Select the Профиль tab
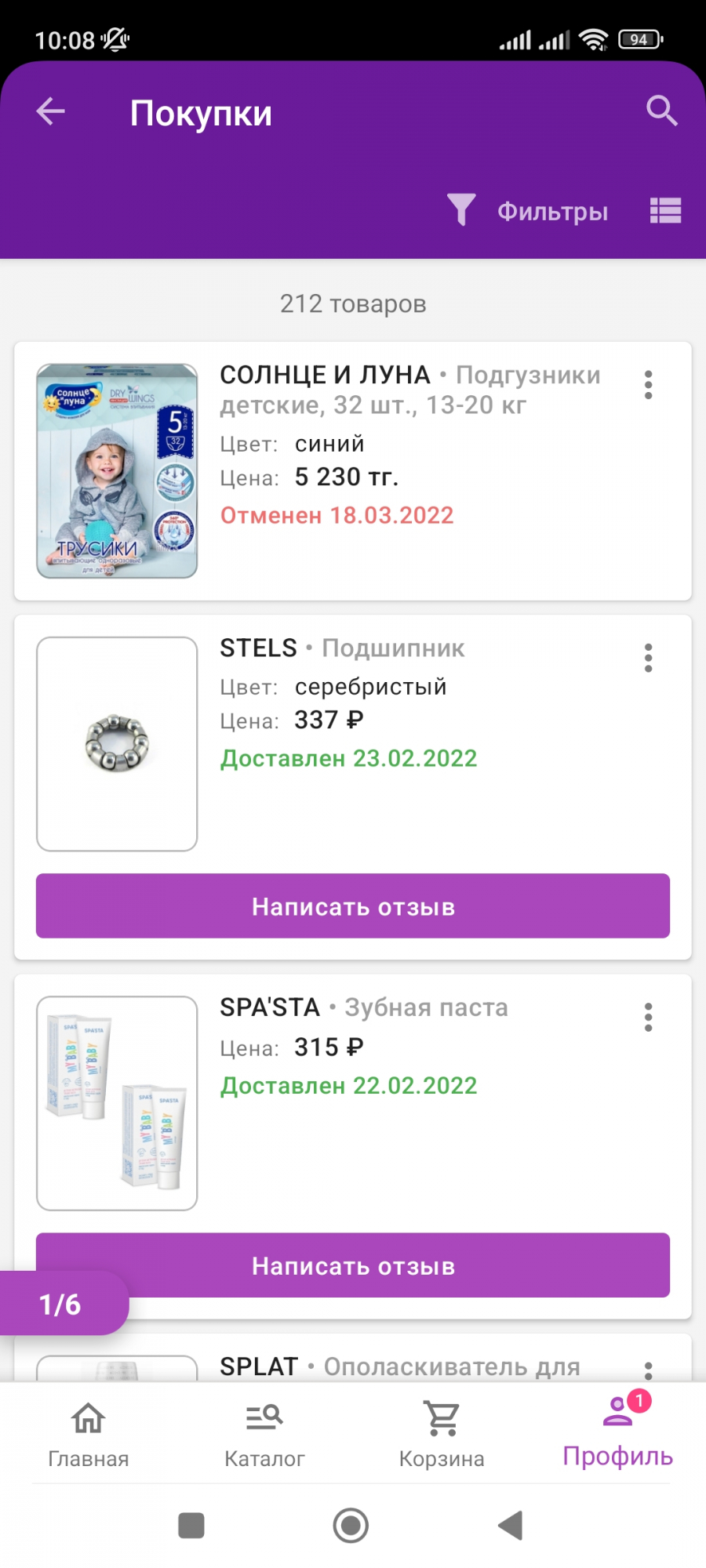Viewport: 706px width, 1568px height. [x=618, y=1432]
